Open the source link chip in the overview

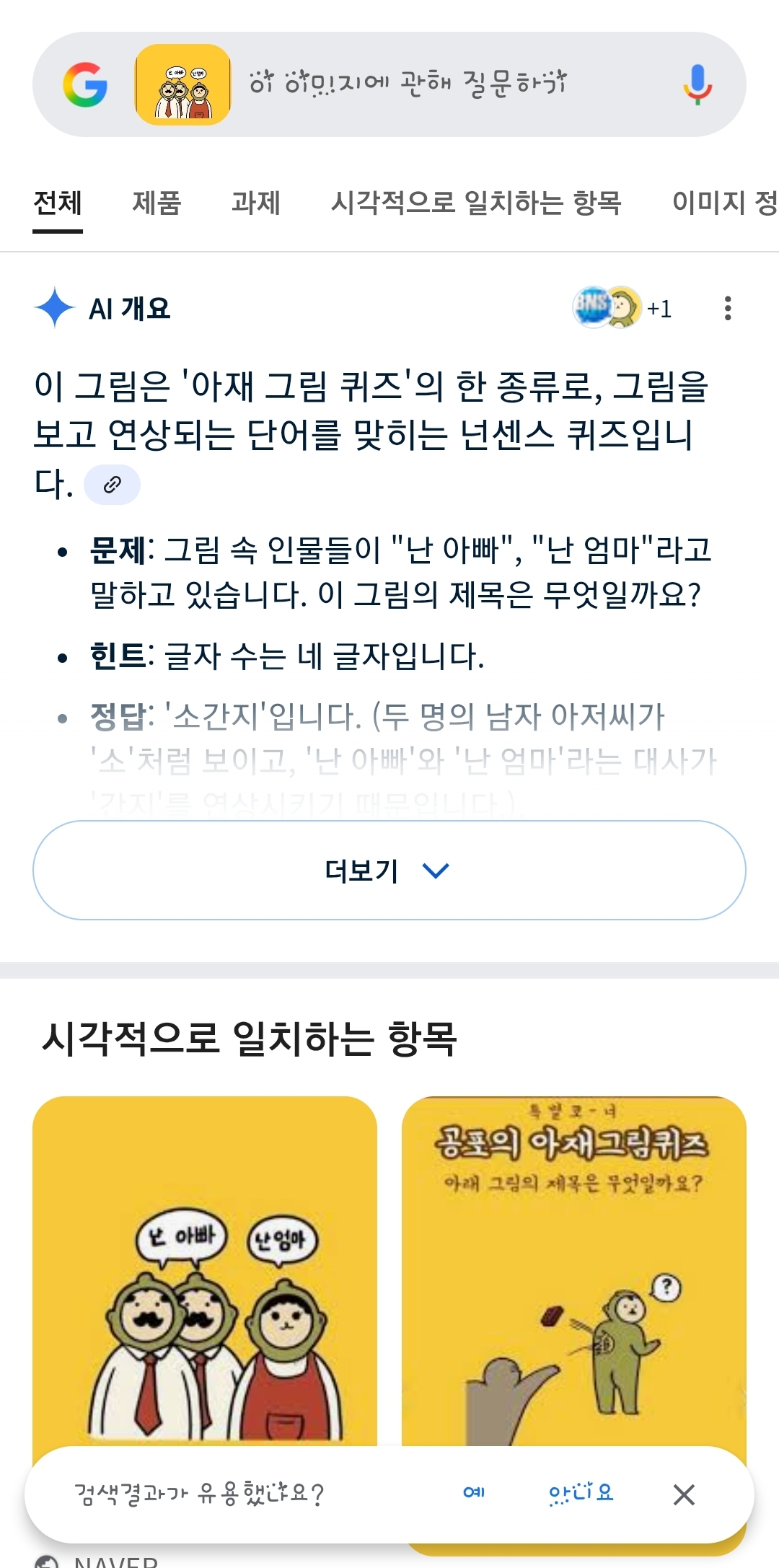tap(112, 485)
